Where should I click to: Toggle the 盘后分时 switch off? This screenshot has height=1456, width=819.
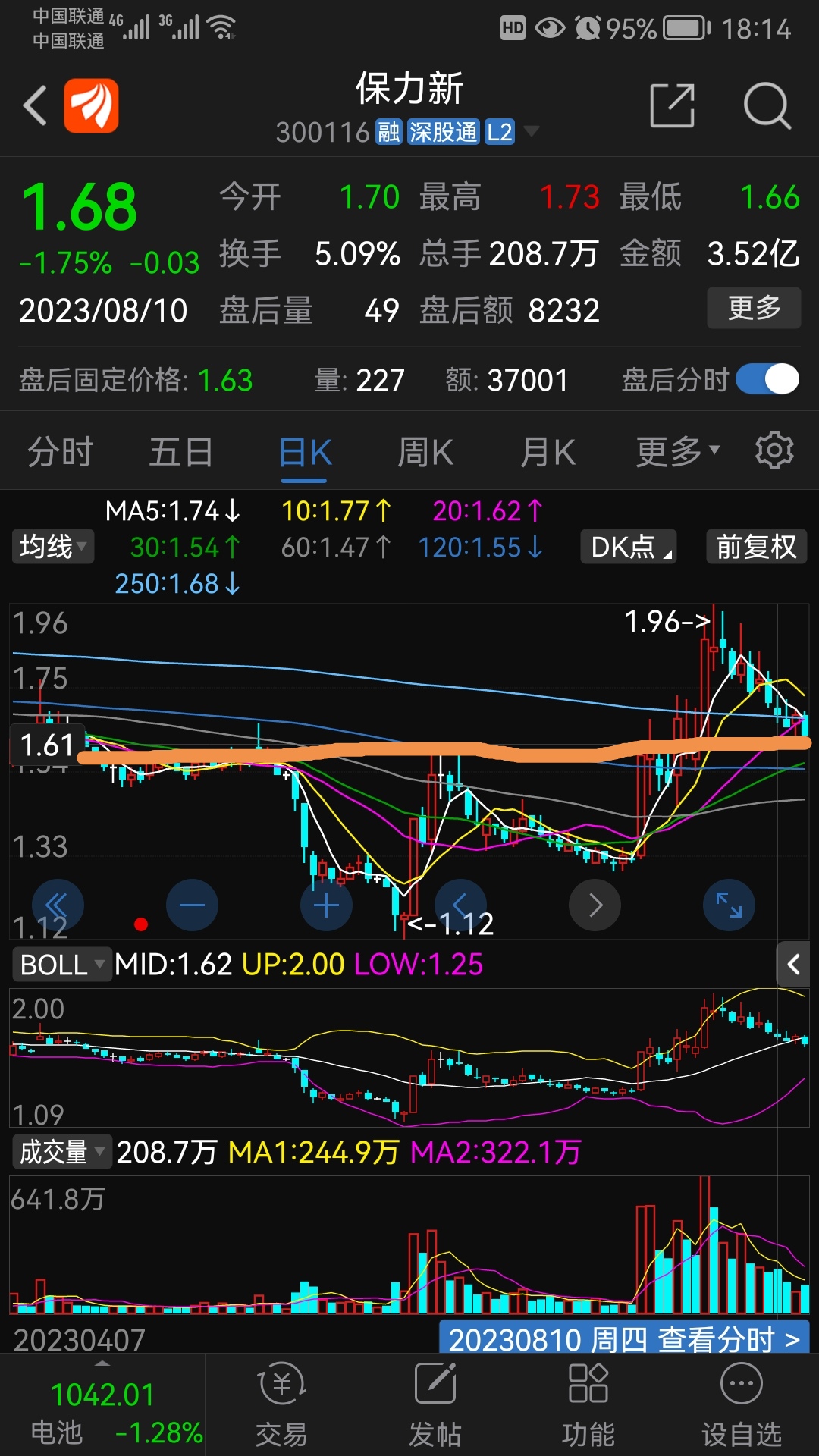click(767, 379)
